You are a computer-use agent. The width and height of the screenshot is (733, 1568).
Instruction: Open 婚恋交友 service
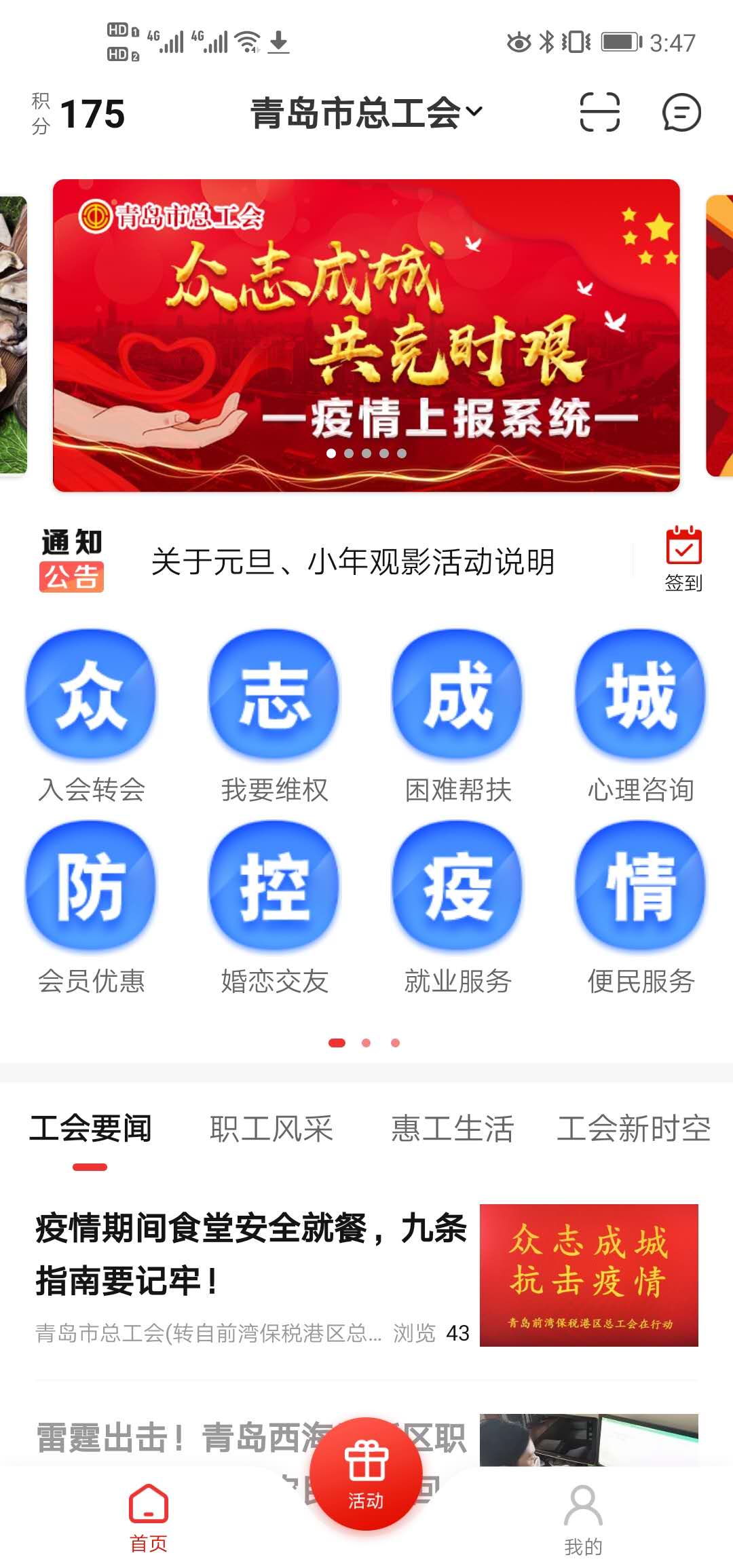[274, 906]
